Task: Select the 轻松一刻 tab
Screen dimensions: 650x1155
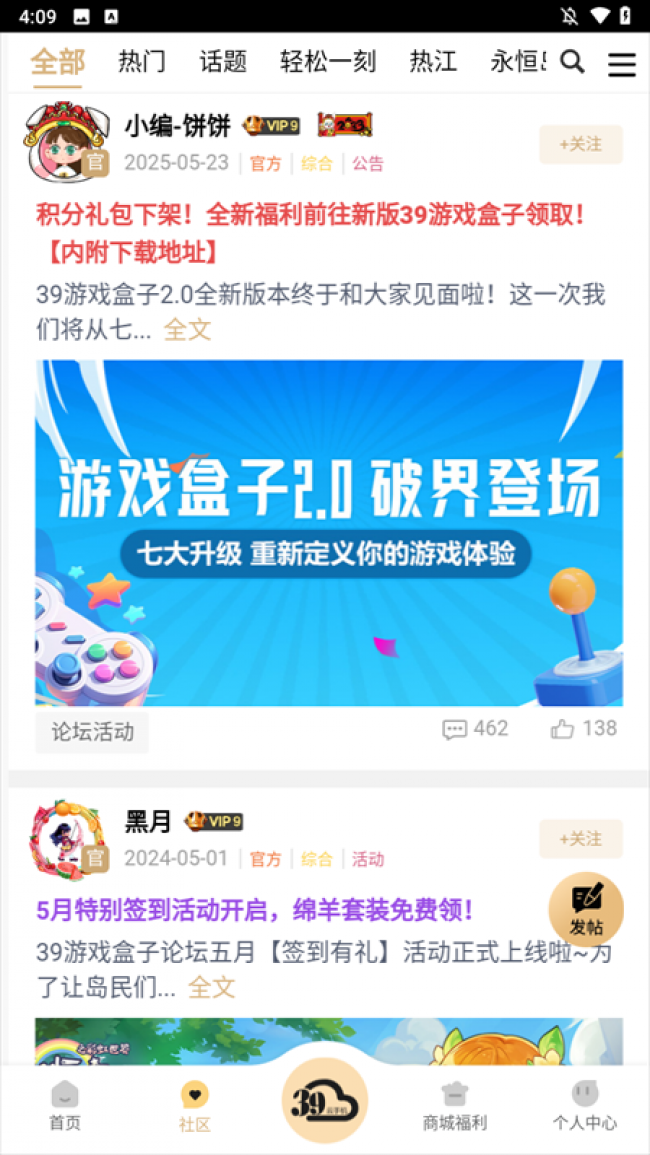Action: click(328, 61)
